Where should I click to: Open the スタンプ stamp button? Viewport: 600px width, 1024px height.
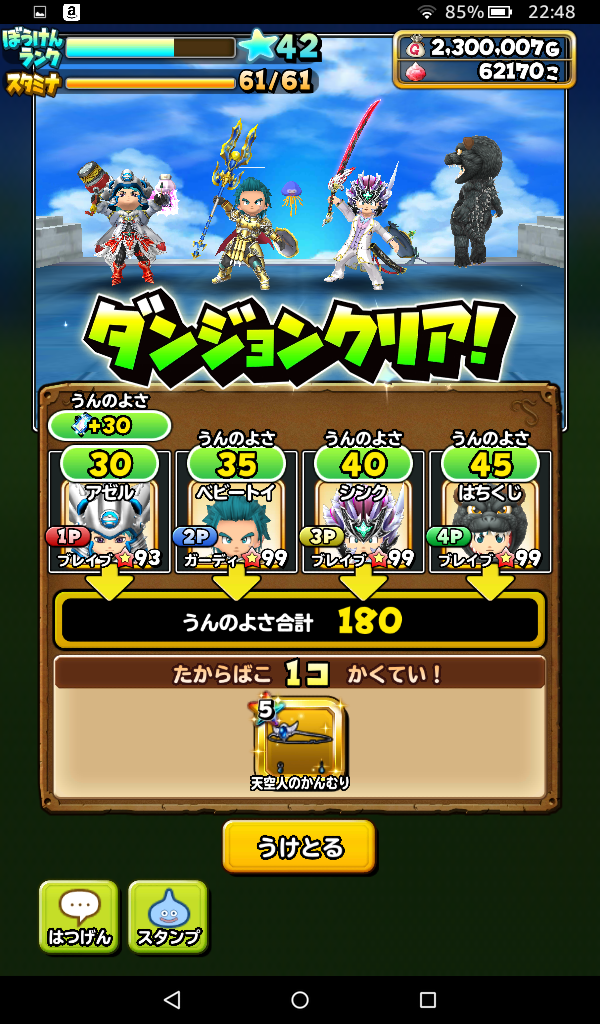[x=168, y=916]
